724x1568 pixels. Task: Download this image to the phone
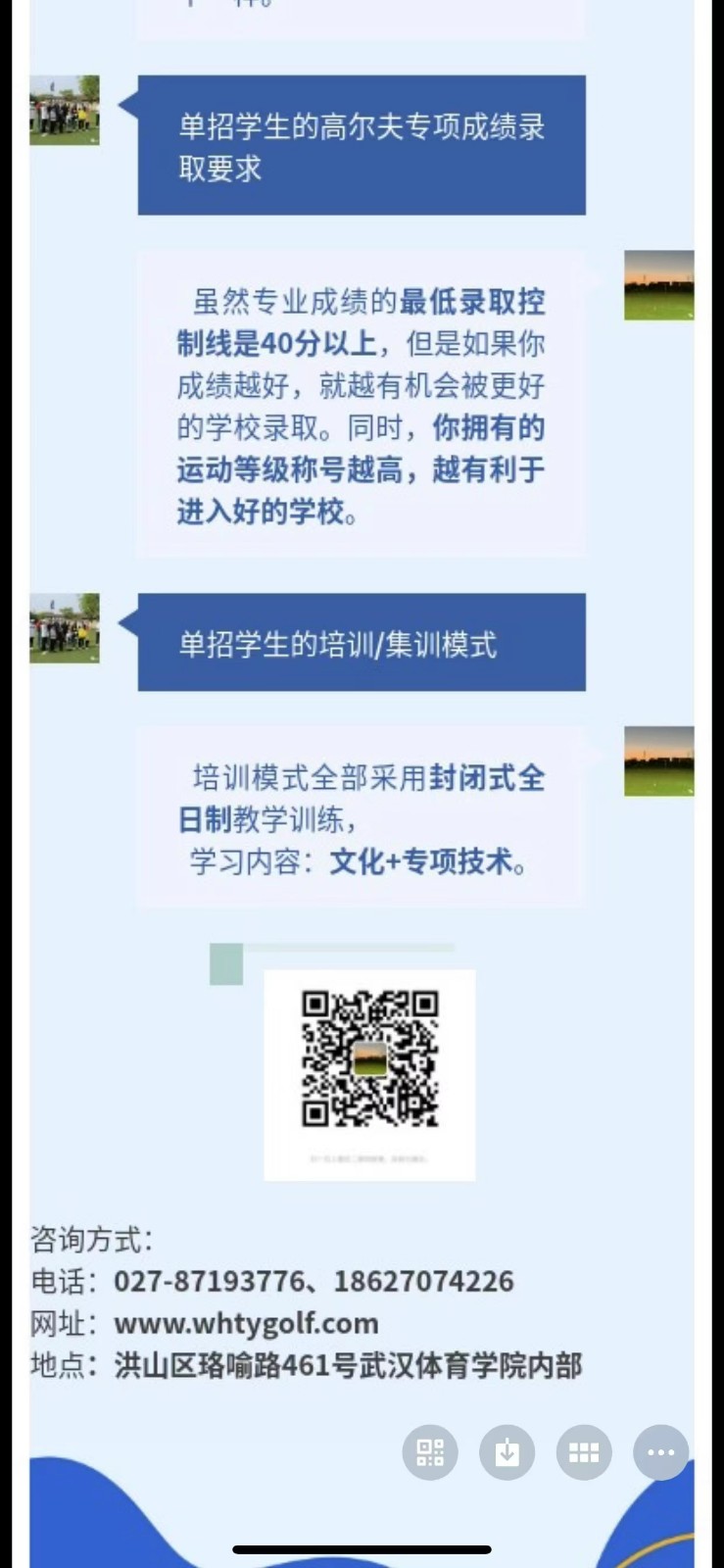coord(507,1452)
